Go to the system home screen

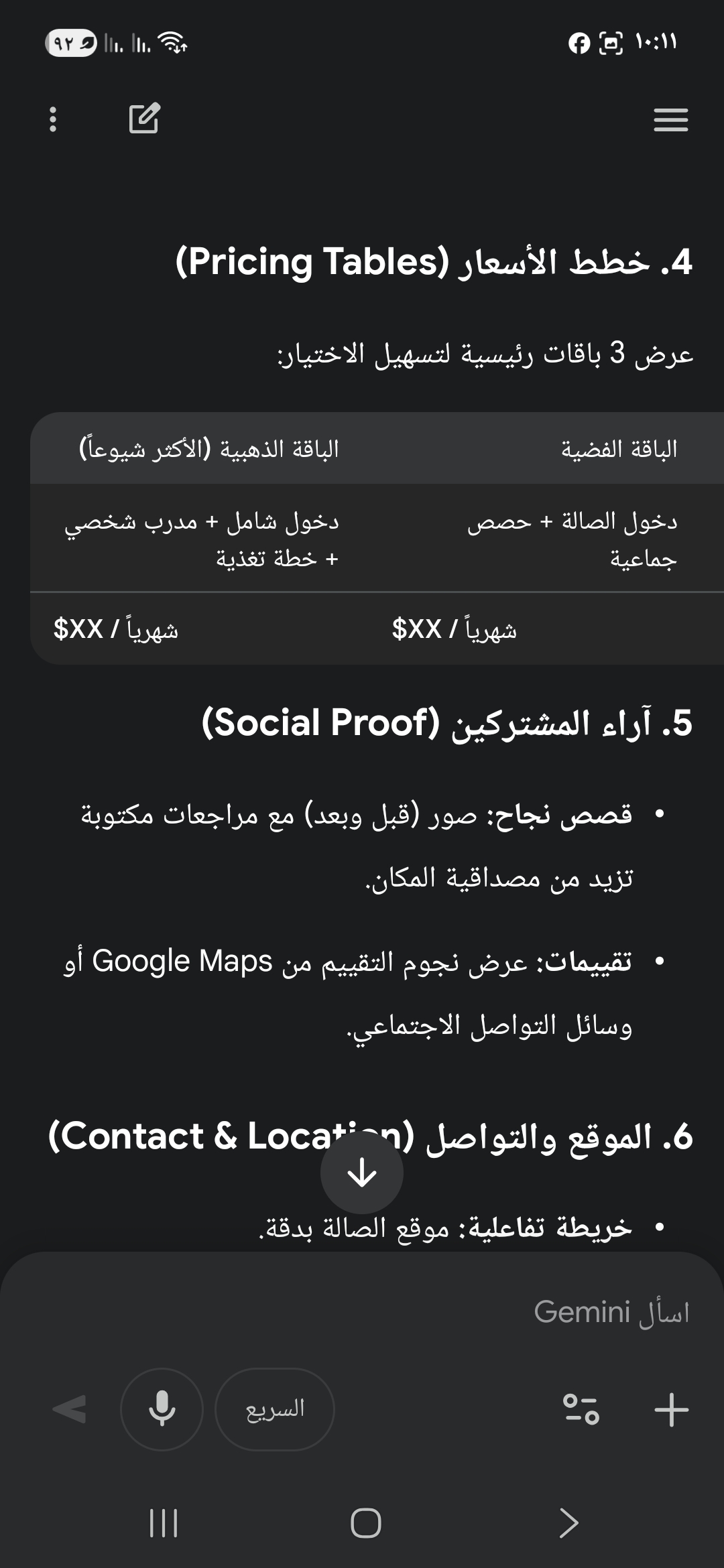366,1523
